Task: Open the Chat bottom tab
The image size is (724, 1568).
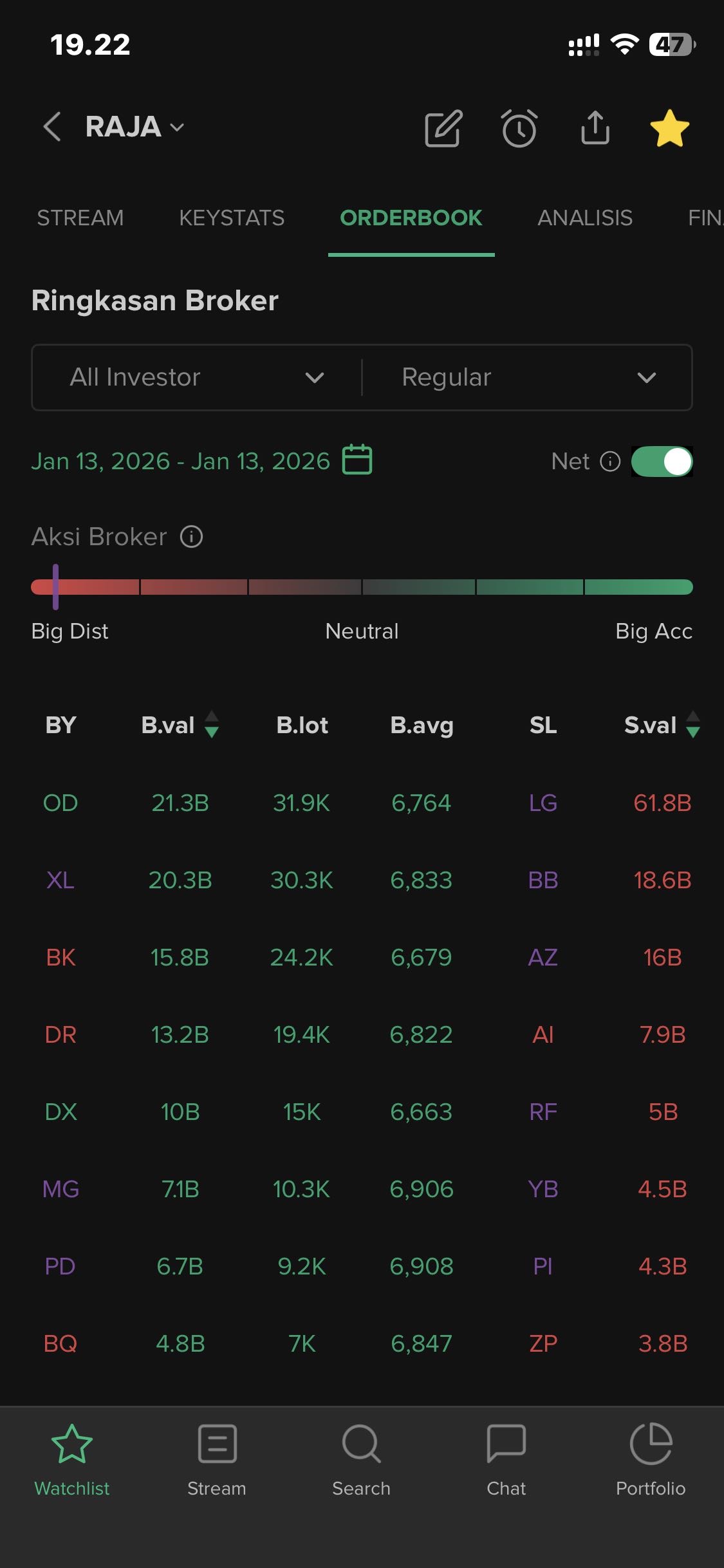Action: [x=506, y=1460]
